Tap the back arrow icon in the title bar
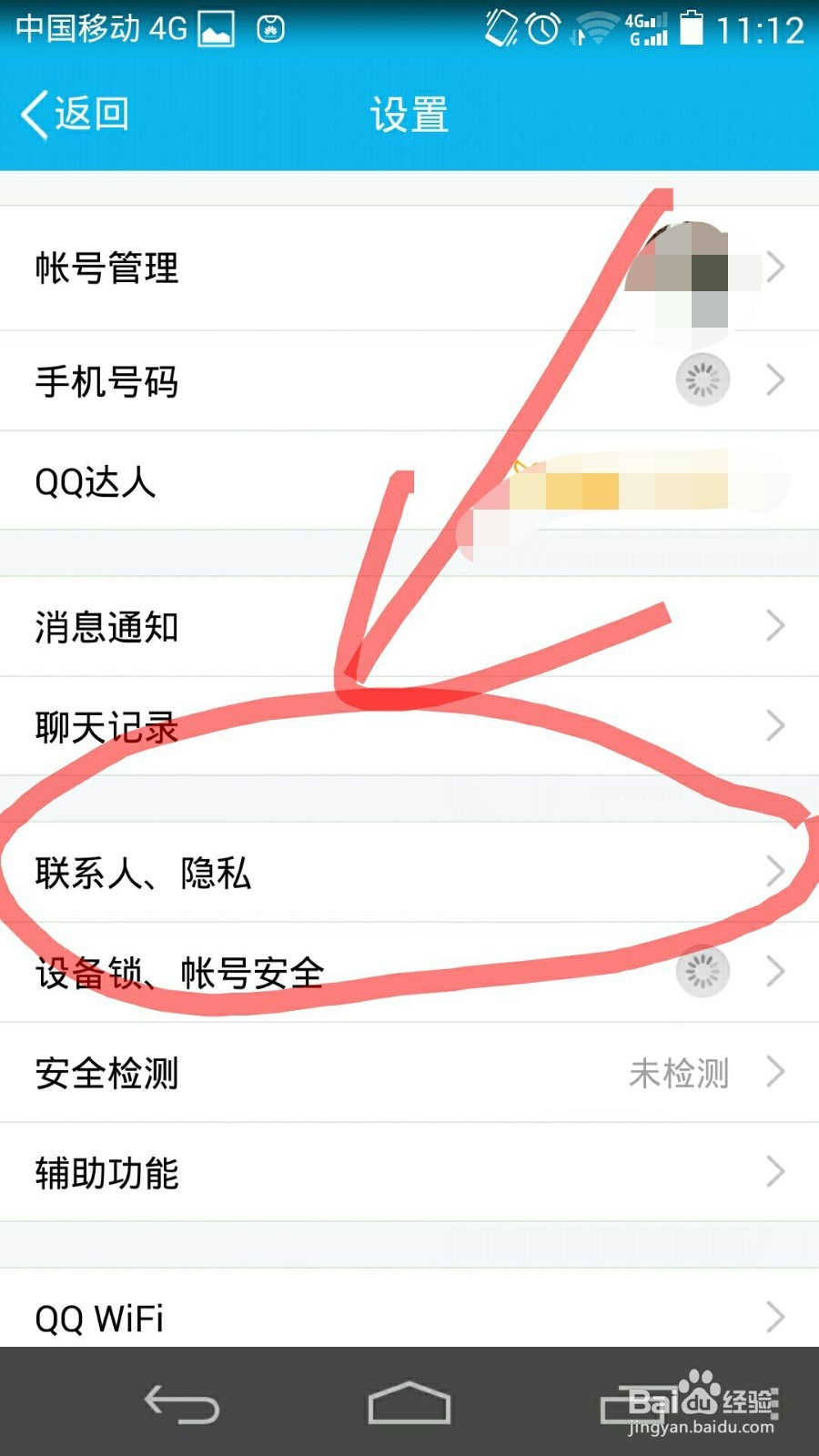 point(33,114)
